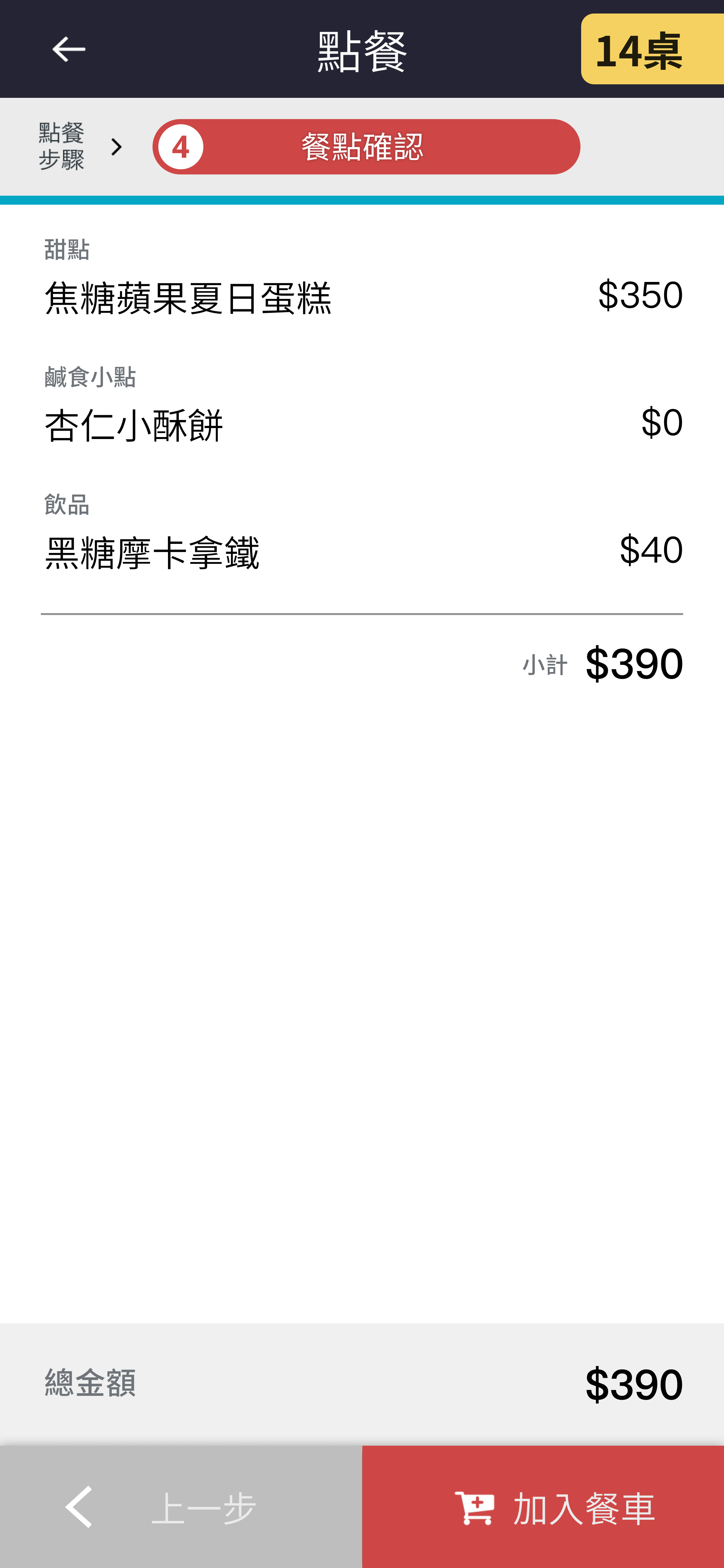724x1568 pixels.
Task: Add the order via 加入餐車
Action: click(x=543, y=1507)
